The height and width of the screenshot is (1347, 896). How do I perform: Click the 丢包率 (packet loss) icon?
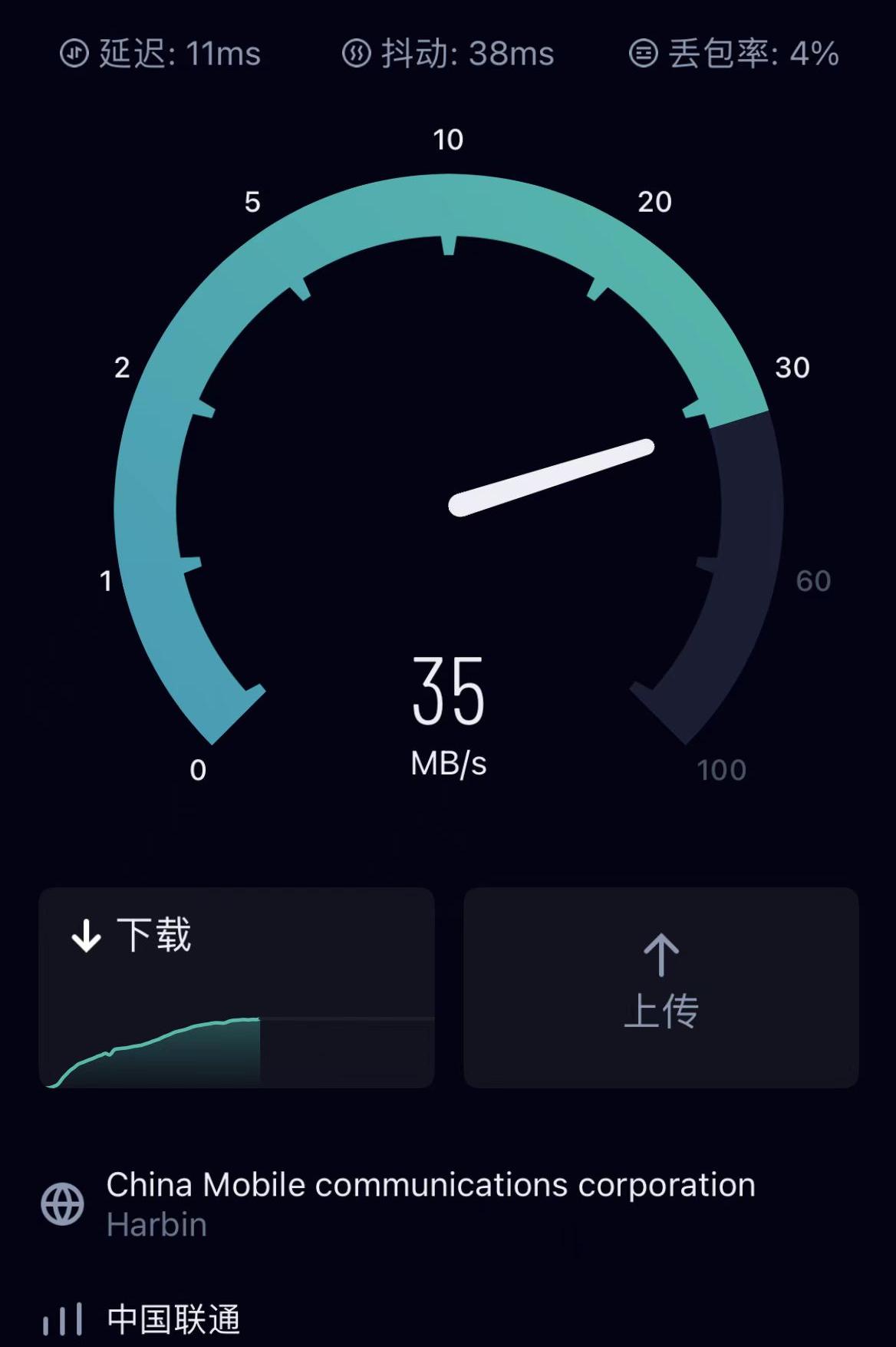(x=642, y=54)
